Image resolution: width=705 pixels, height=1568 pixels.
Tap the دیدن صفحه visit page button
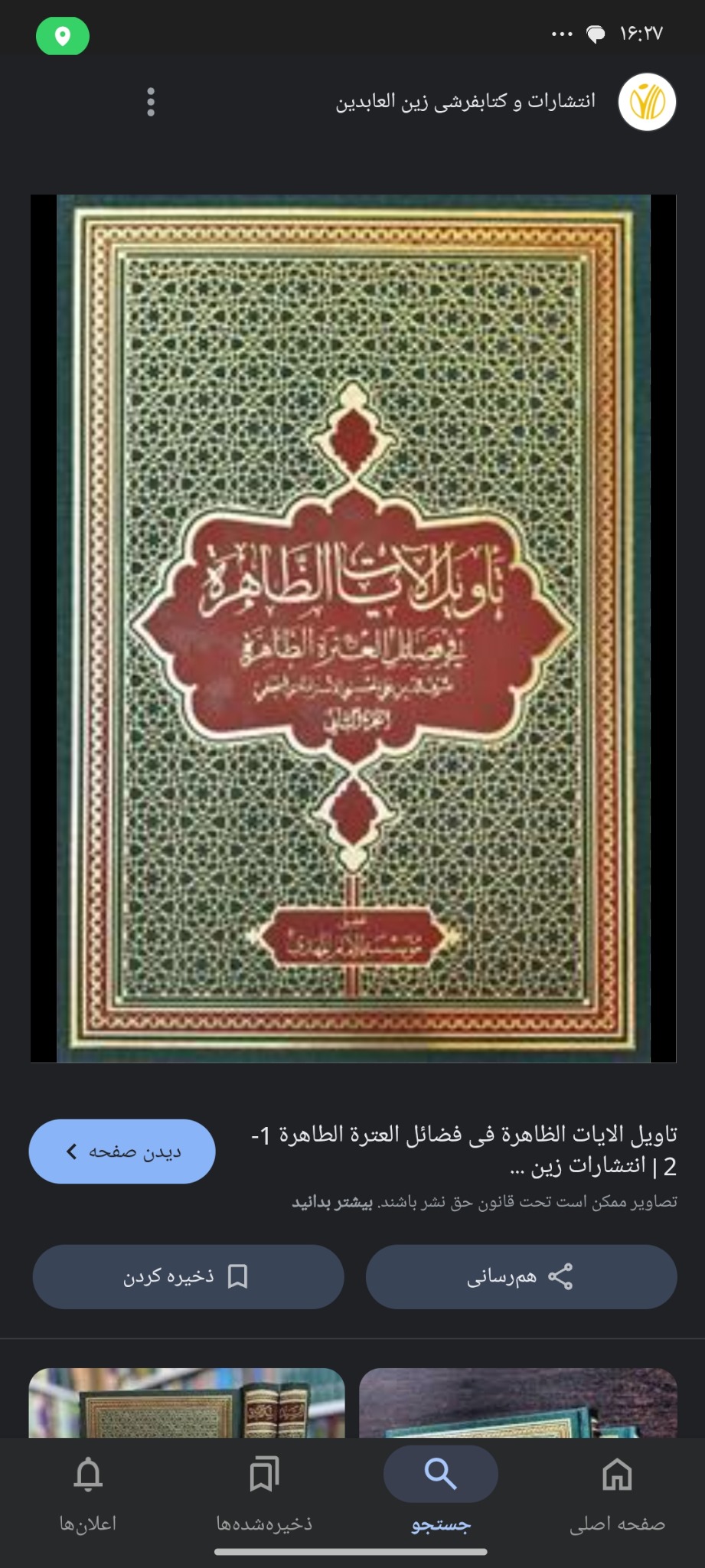(x=122, y=1151)
